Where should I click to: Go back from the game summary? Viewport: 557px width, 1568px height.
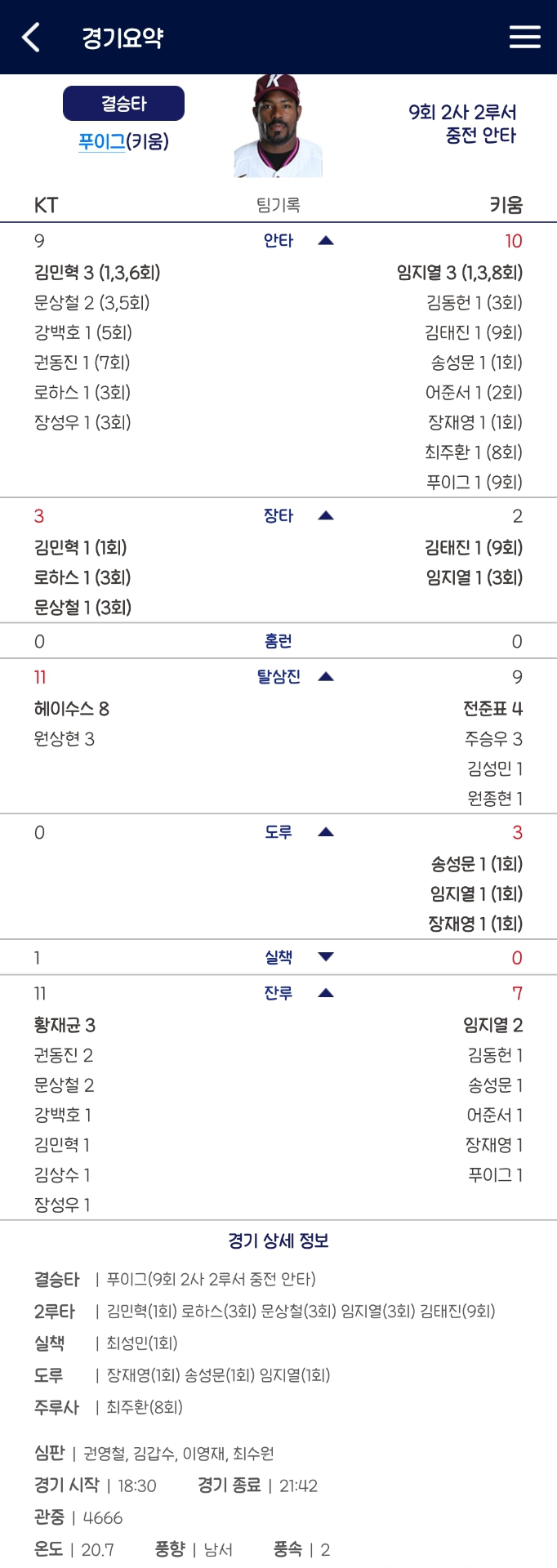31,38
